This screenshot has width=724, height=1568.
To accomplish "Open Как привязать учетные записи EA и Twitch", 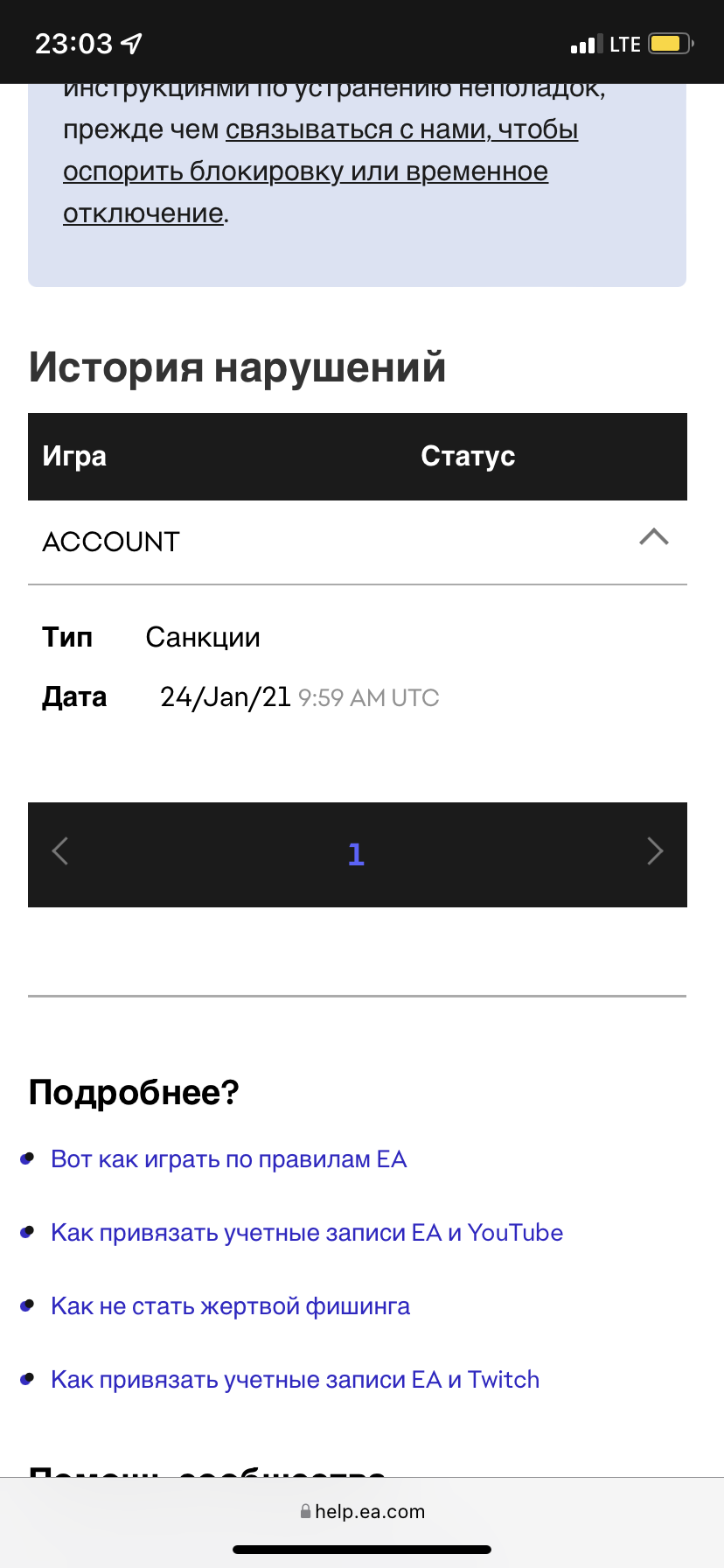I will click(295, 1380).
